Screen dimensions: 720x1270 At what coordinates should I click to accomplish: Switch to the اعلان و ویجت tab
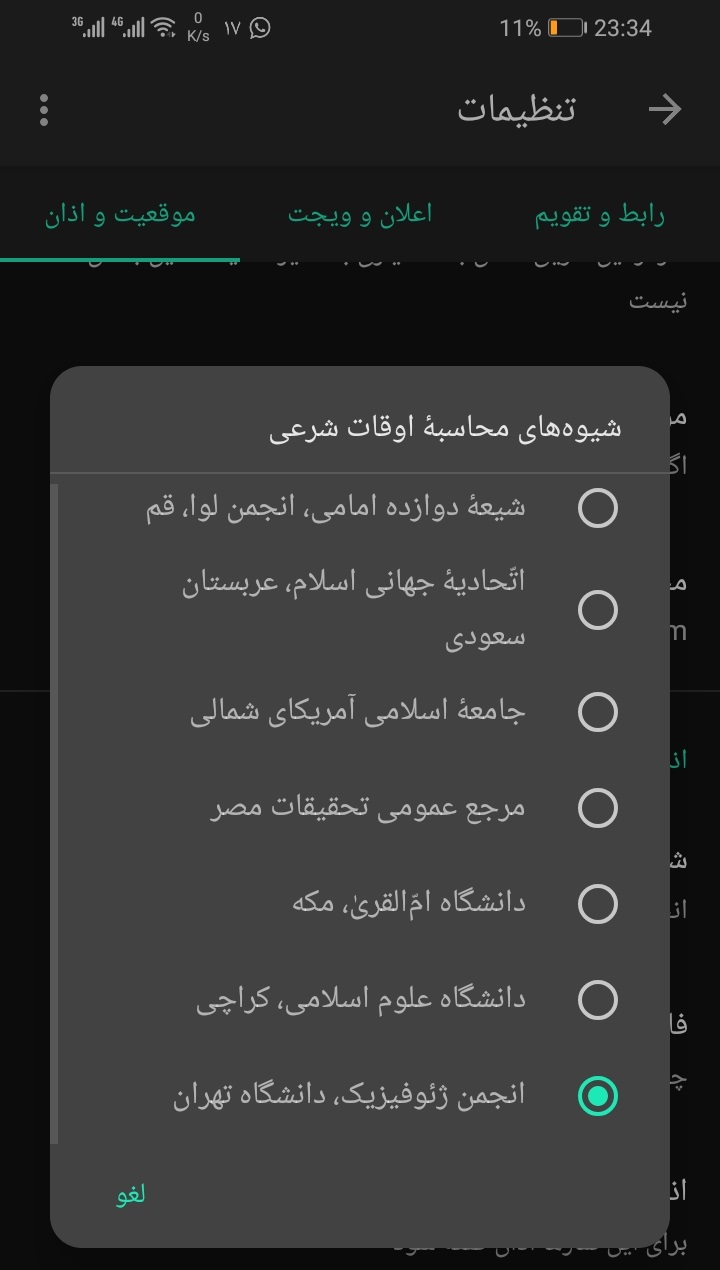[x=360, y=215]
